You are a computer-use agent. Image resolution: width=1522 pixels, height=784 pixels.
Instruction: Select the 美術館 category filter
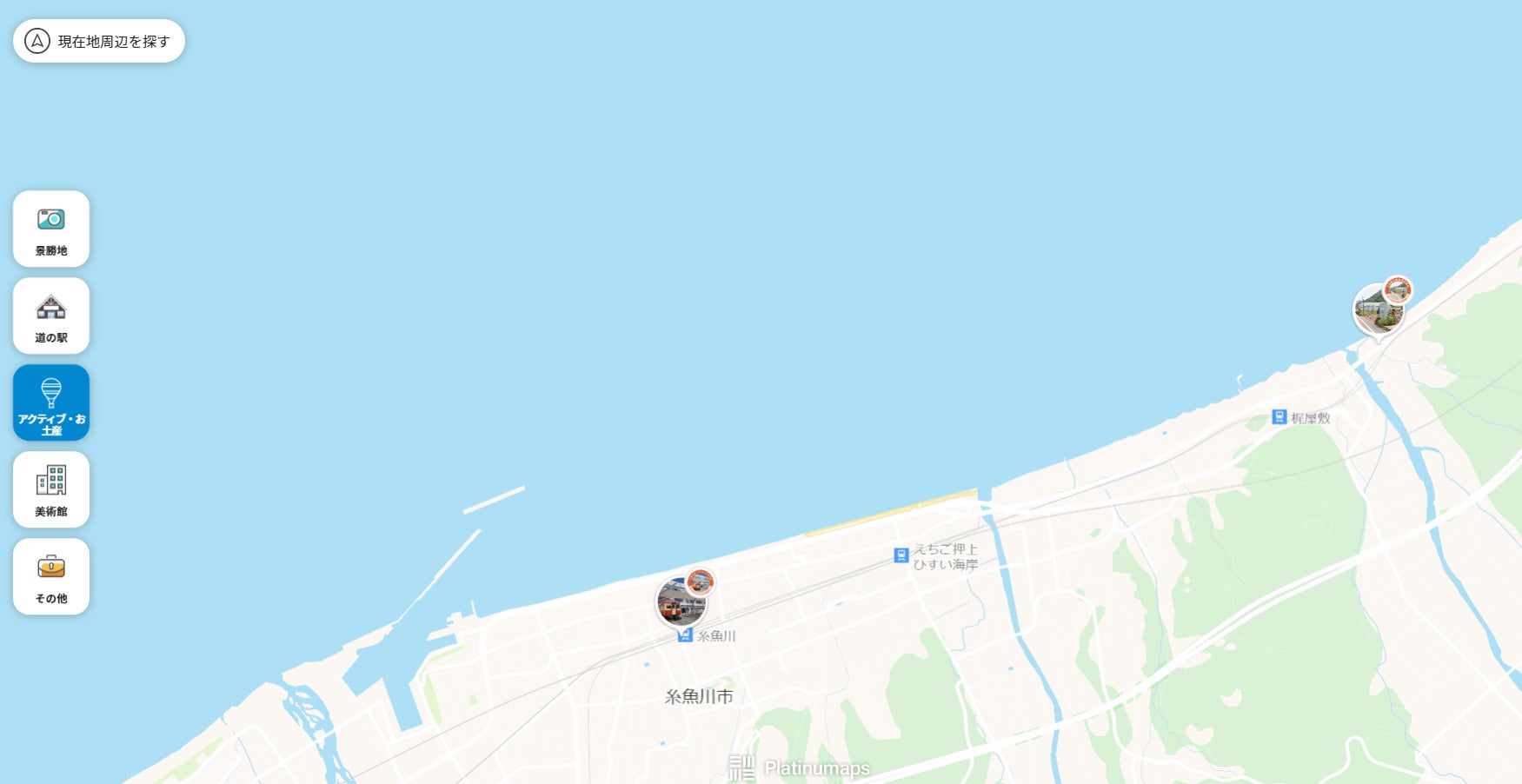[x=51, y=489]
